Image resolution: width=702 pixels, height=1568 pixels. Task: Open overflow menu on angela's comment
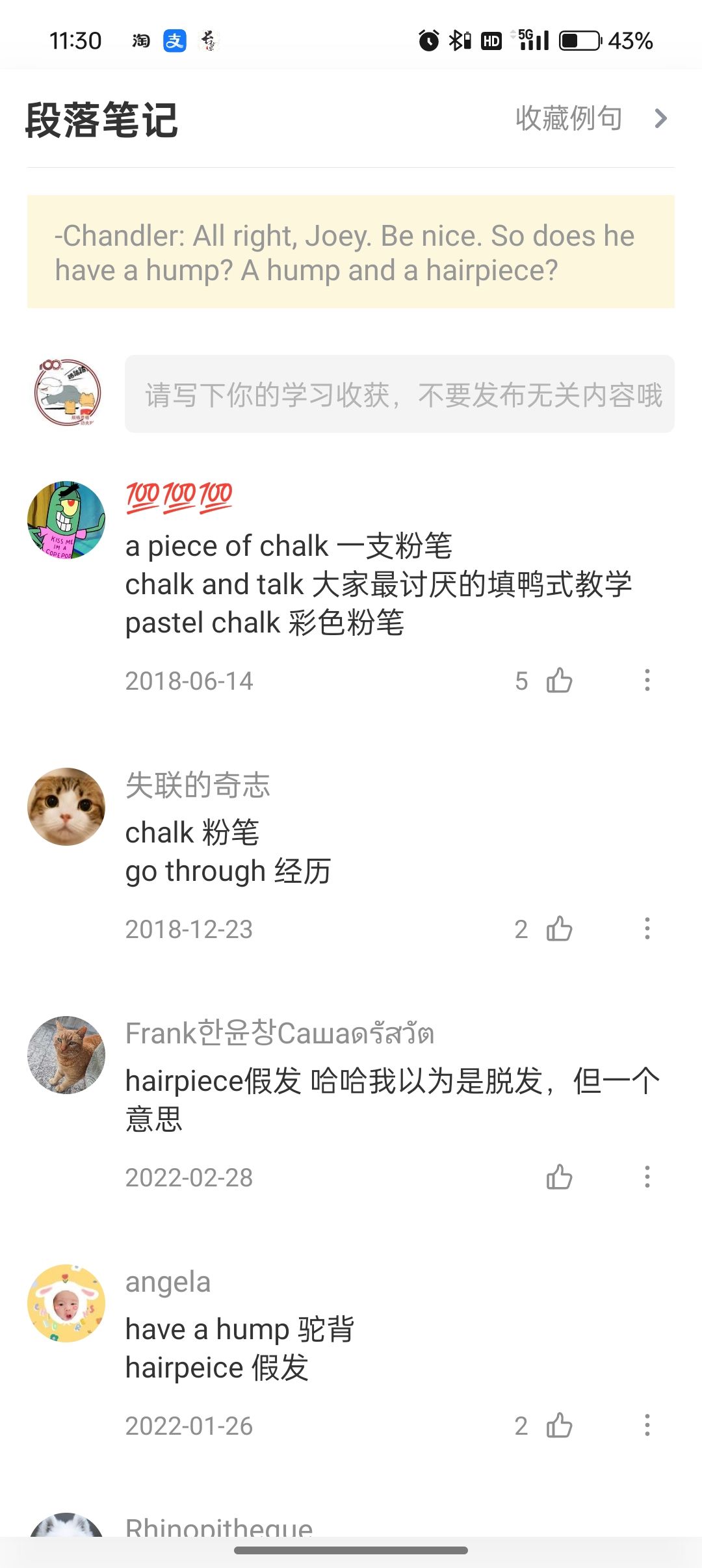pyautogui.click(x=647, y=1426)
